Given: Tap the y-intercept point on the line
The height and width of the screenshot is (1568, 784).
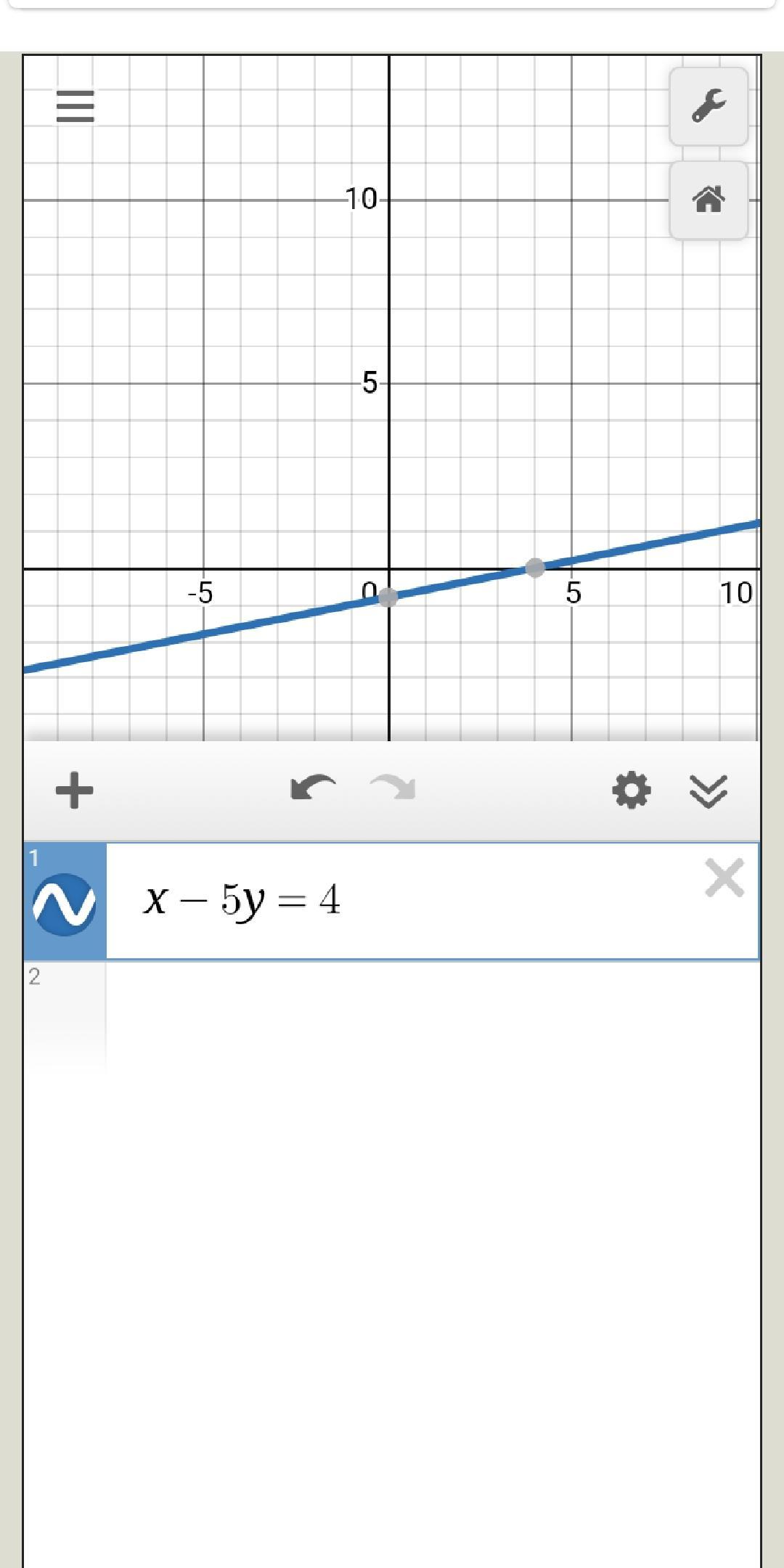Looking at the screenshot, I should [388, 597].
